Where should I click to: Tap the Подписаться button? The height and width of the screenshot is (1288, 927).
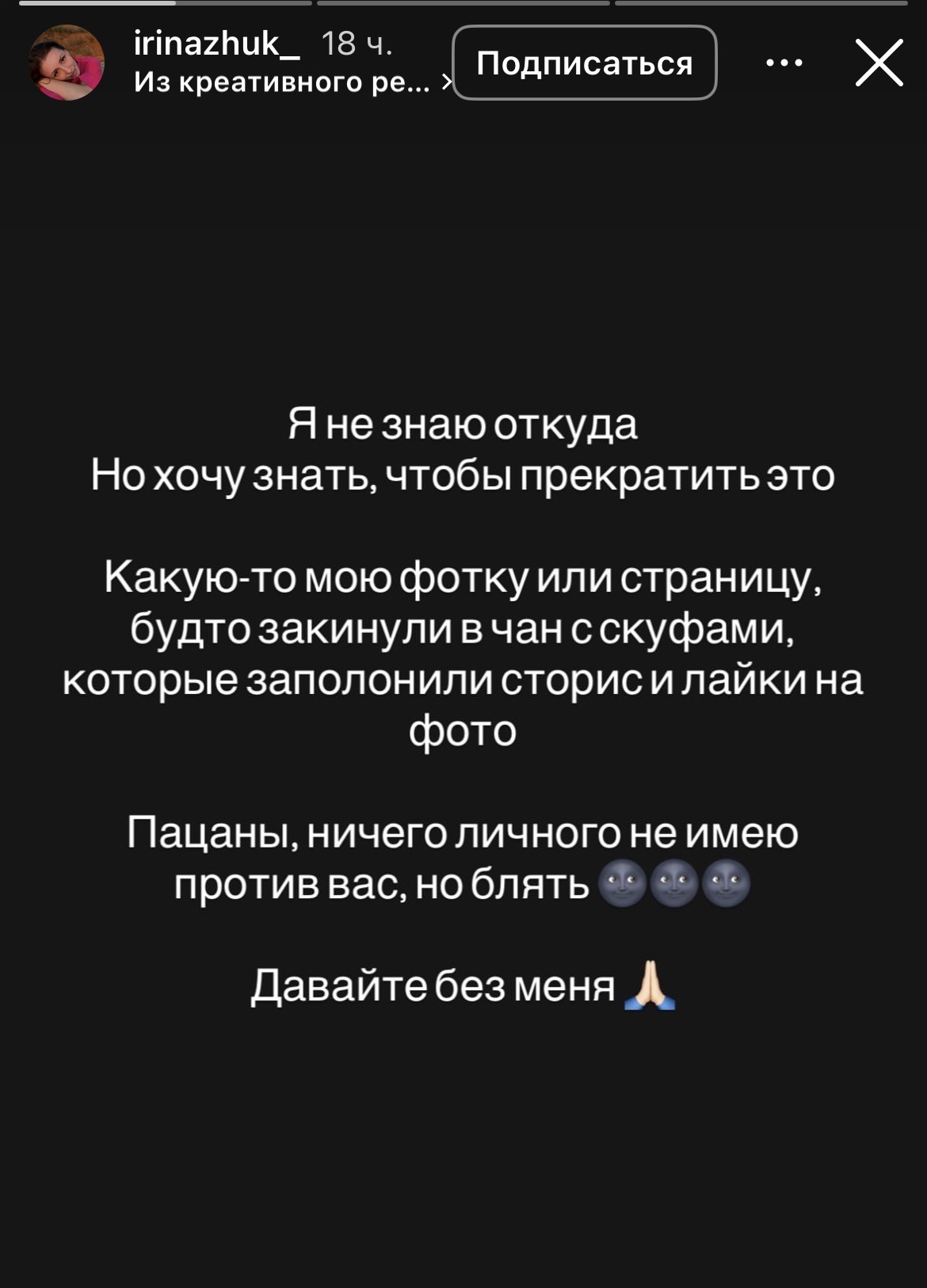(584, 63)
